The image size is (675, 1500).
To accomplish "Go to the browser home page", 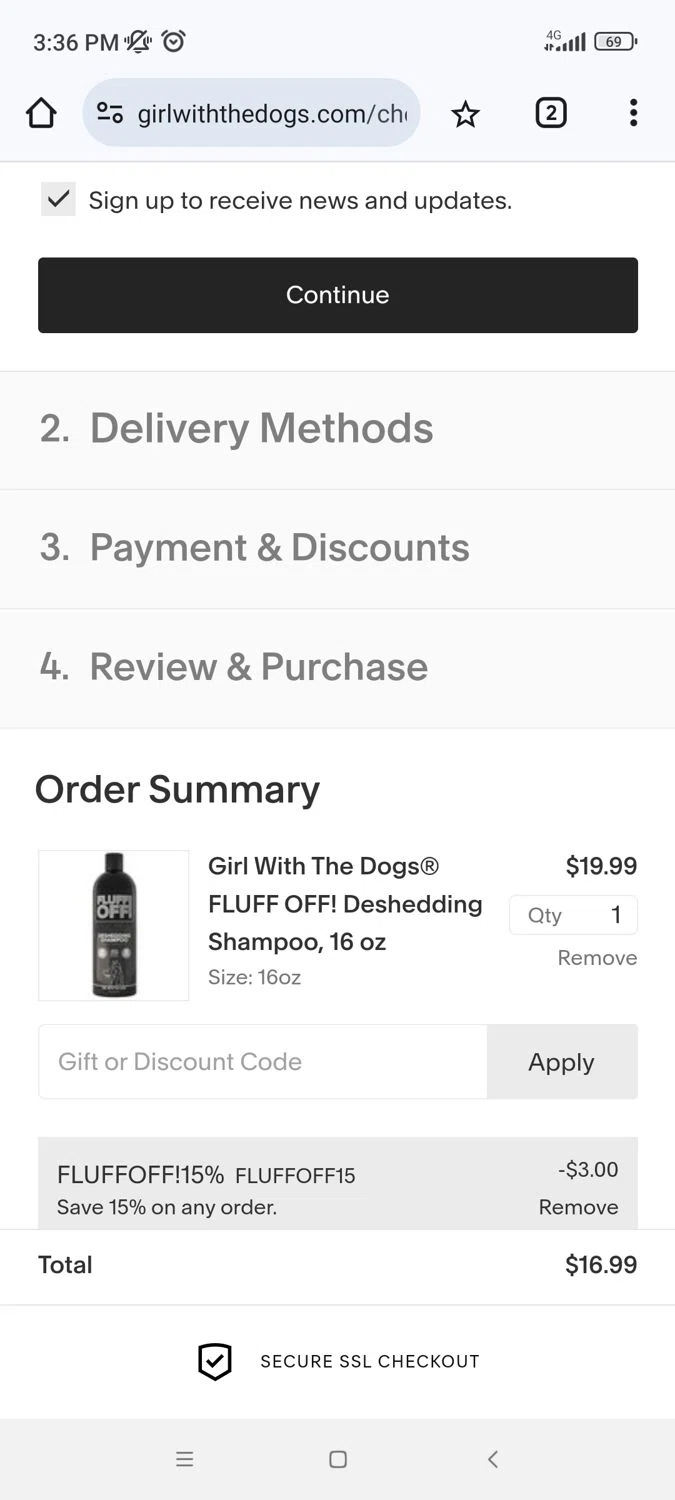I will (x=41, y=114).
